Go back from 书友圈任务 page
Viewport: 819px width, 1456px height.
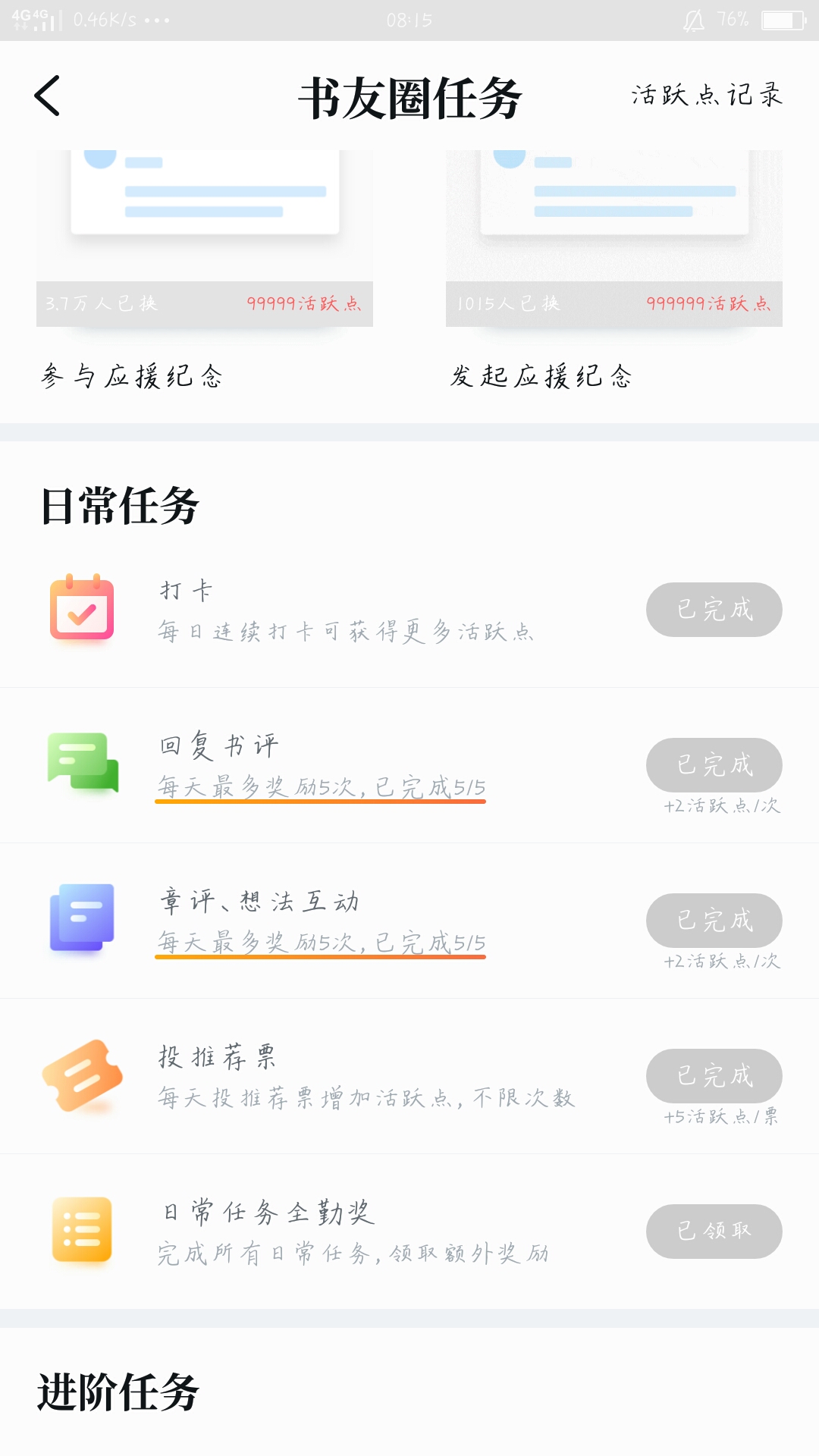47,96
